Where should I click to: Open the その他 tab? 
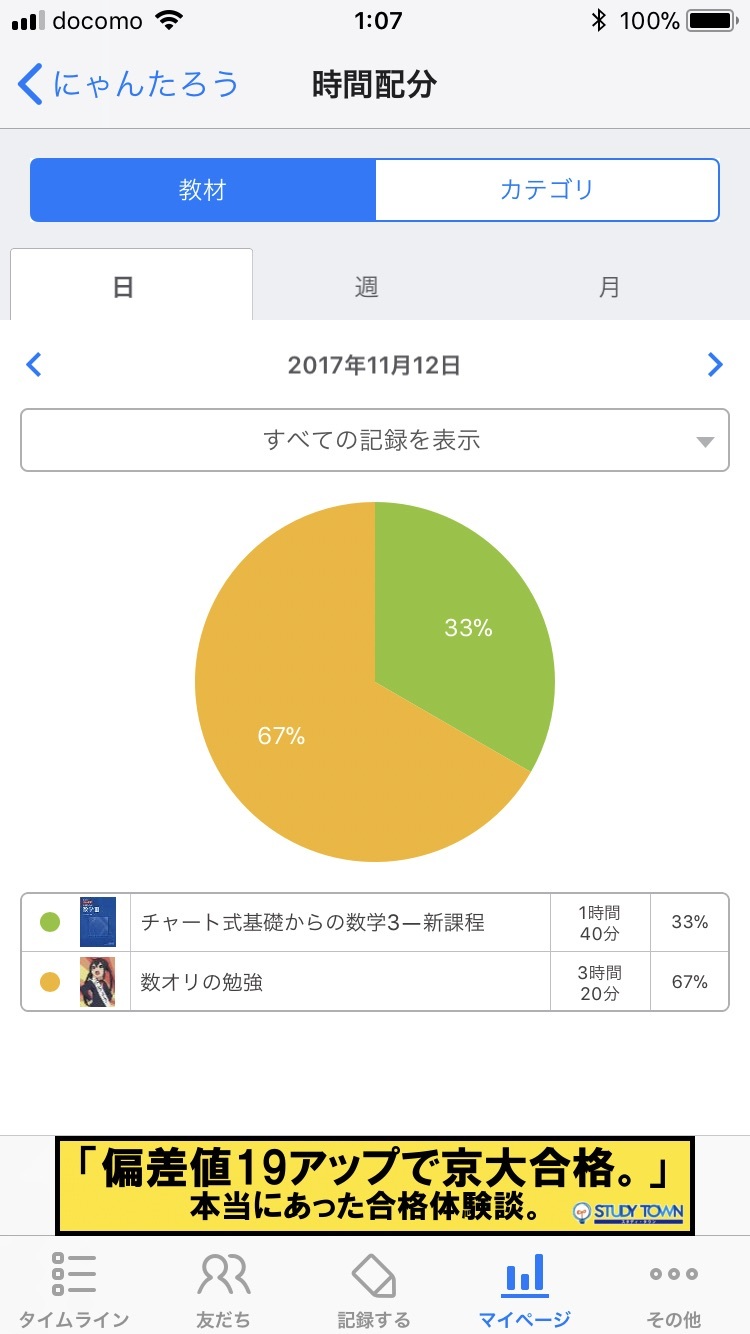pos(675,1288)
